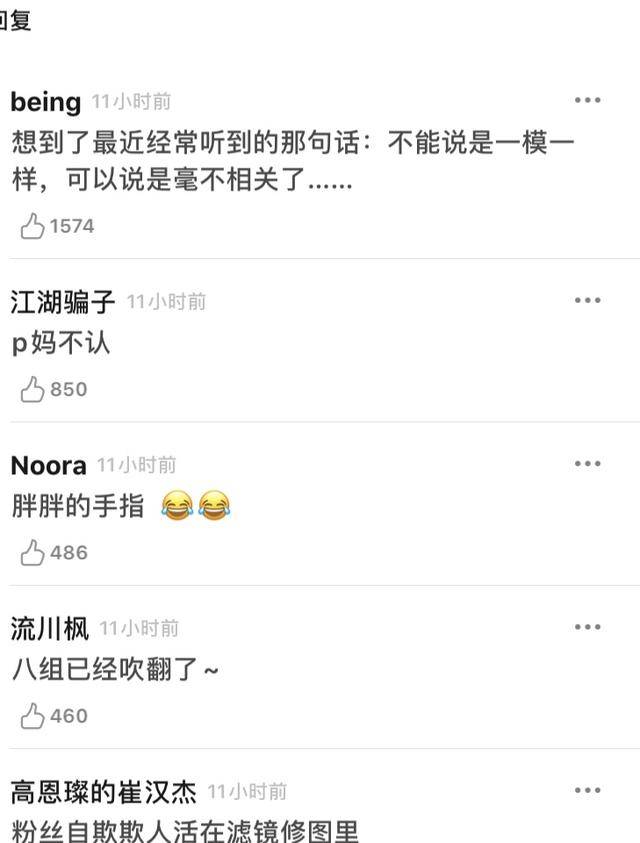View 江湖骗子's profile

pyautogui.click(x=63, y=301)
